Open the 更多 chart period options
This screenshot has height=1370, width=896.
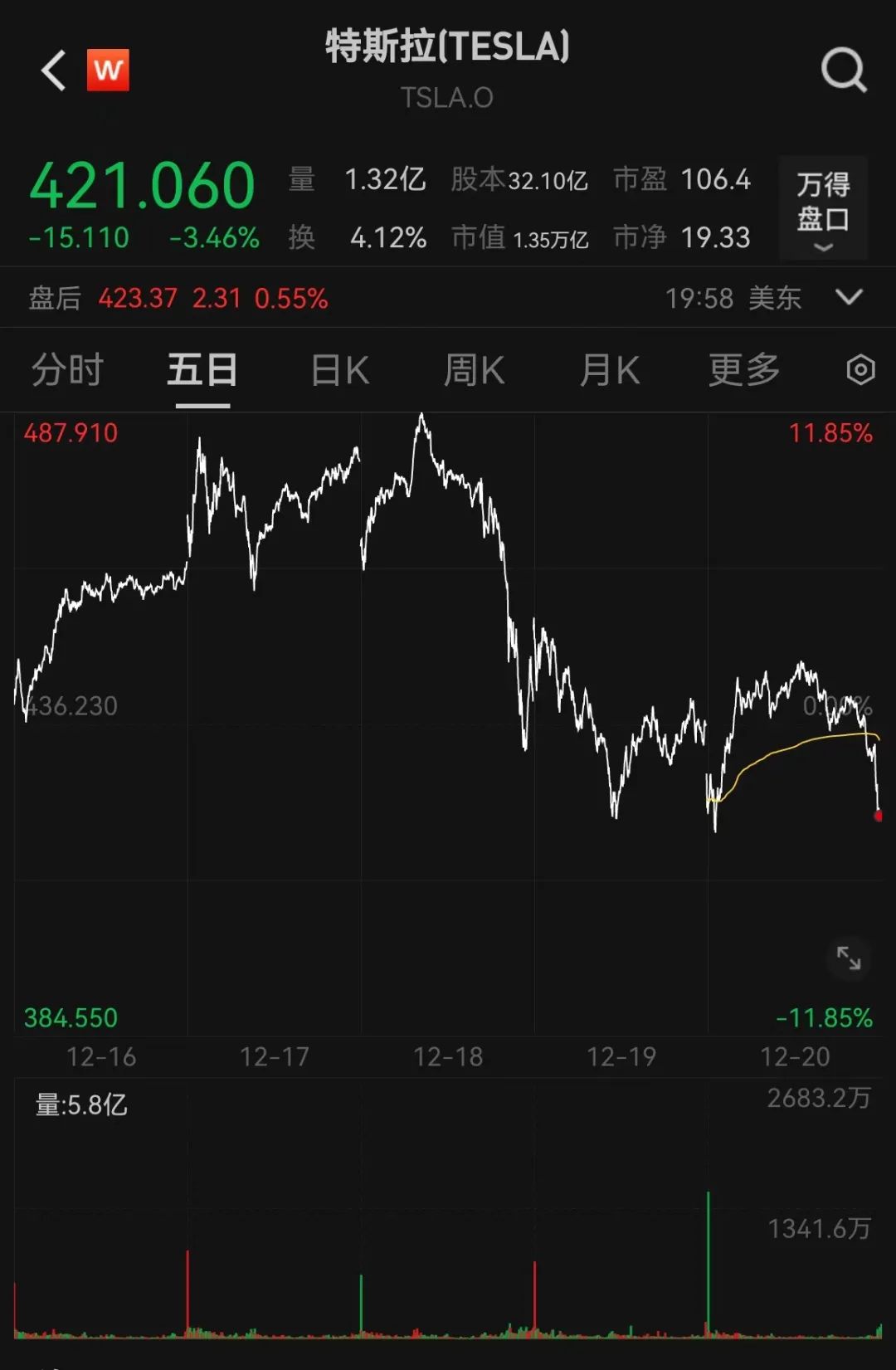(x=744, y=370)
